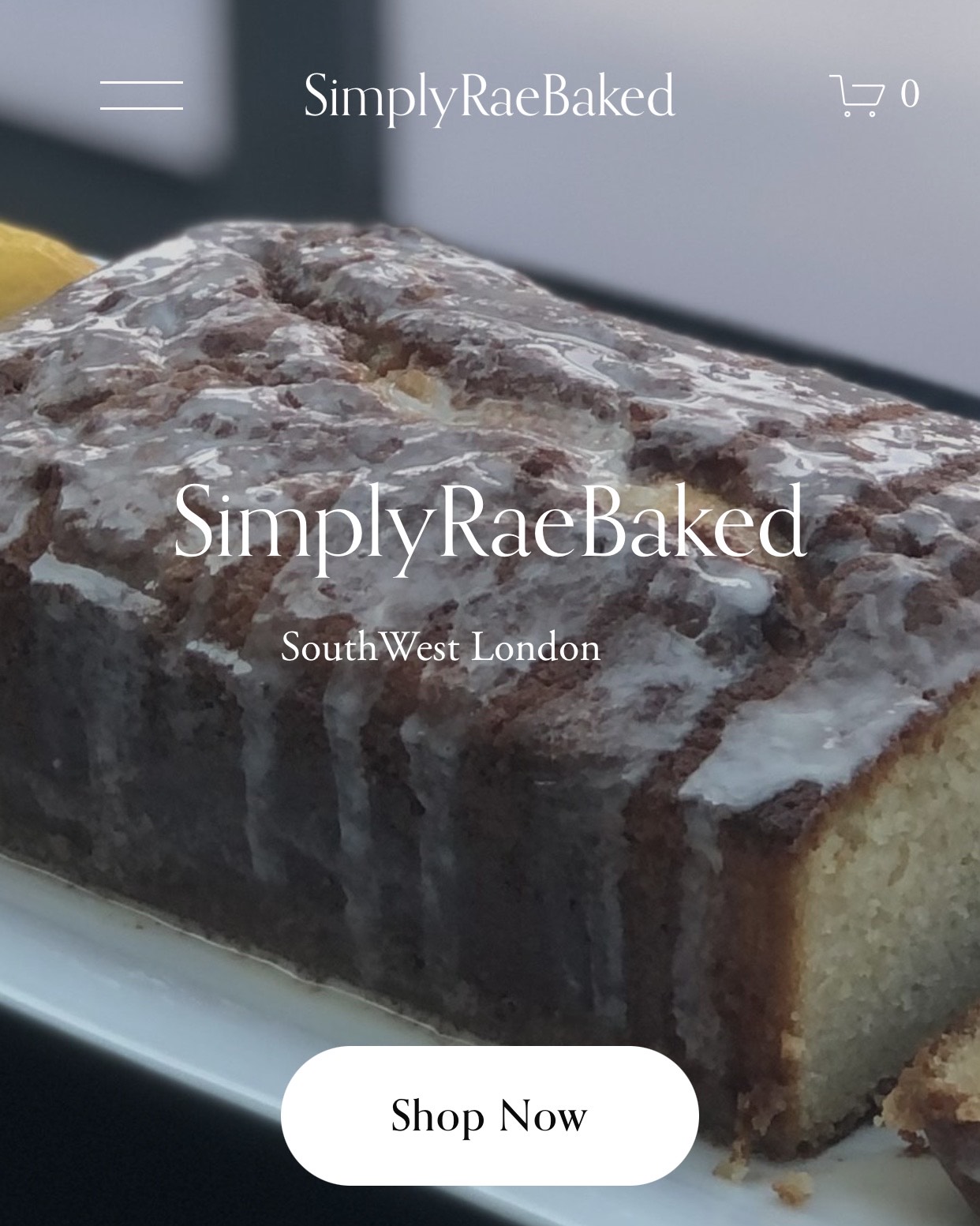Image resolution: width=980 pixels, height=1226 pixels.
Task: Open the hamburger navigation menu
Action: pyautogui.click(x=141, y=96)
